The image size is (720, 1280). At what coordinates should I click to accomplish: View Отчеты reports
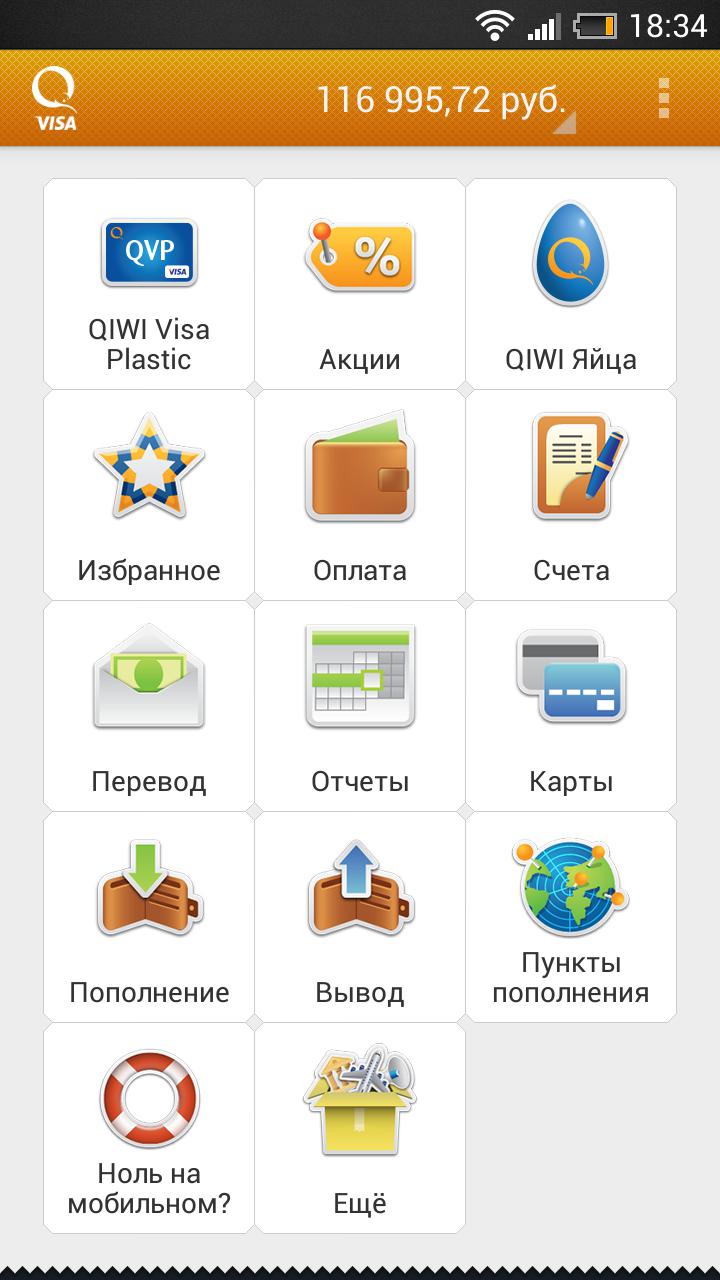[360, 706]
